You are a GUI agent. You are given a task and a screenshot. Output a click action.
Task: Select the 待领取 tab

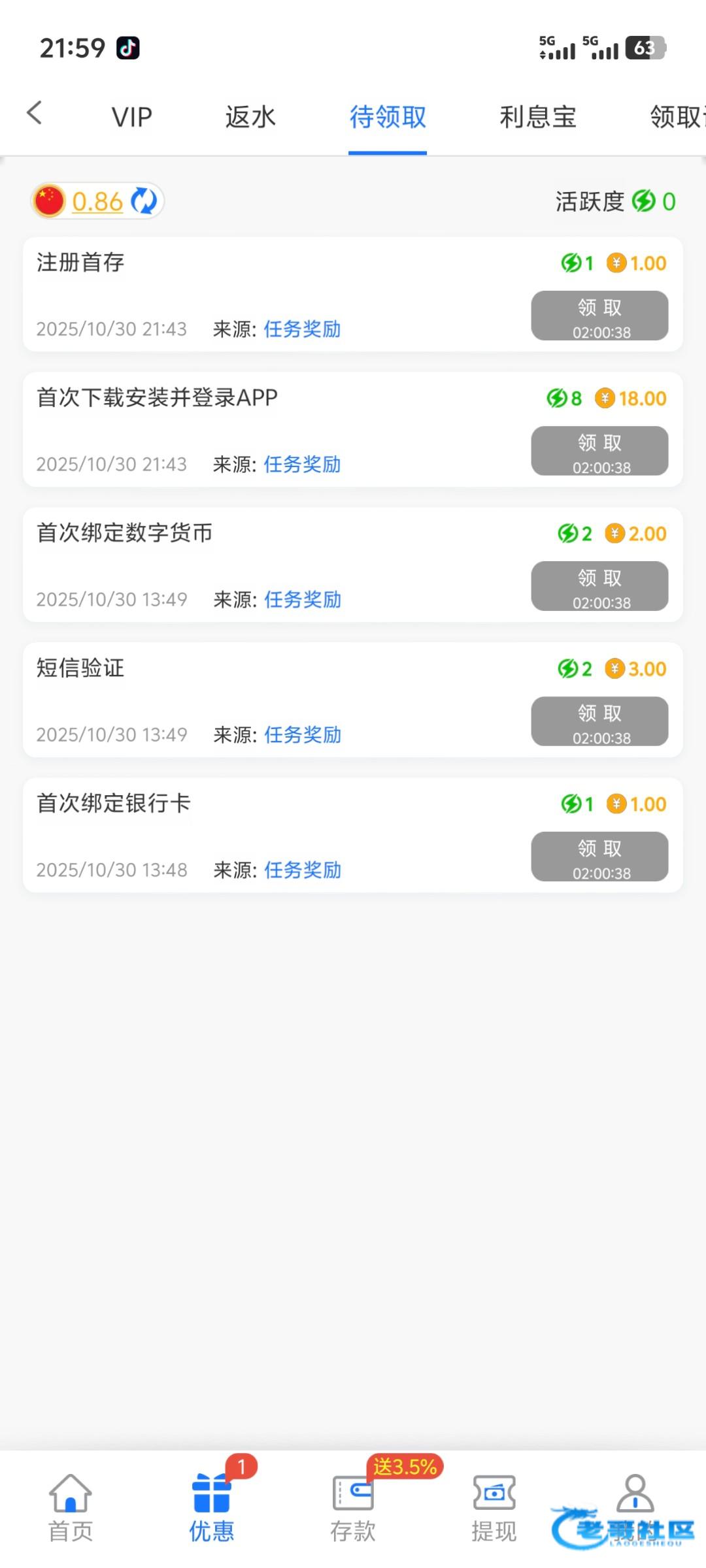click(x=388, y=117)
